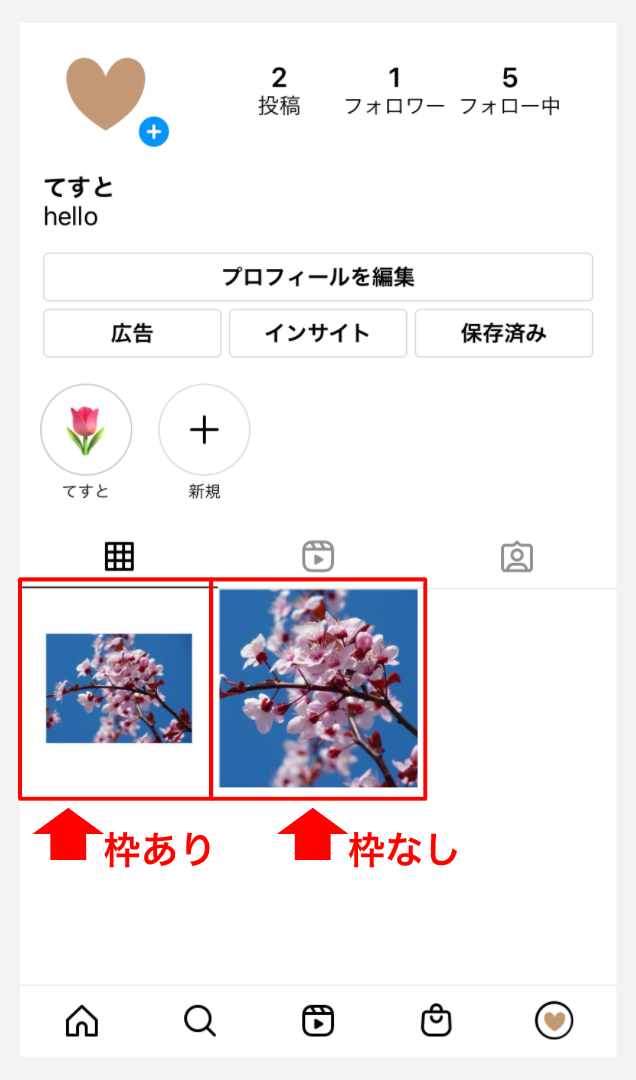Open 保存済み saved posts

[503, 333]
